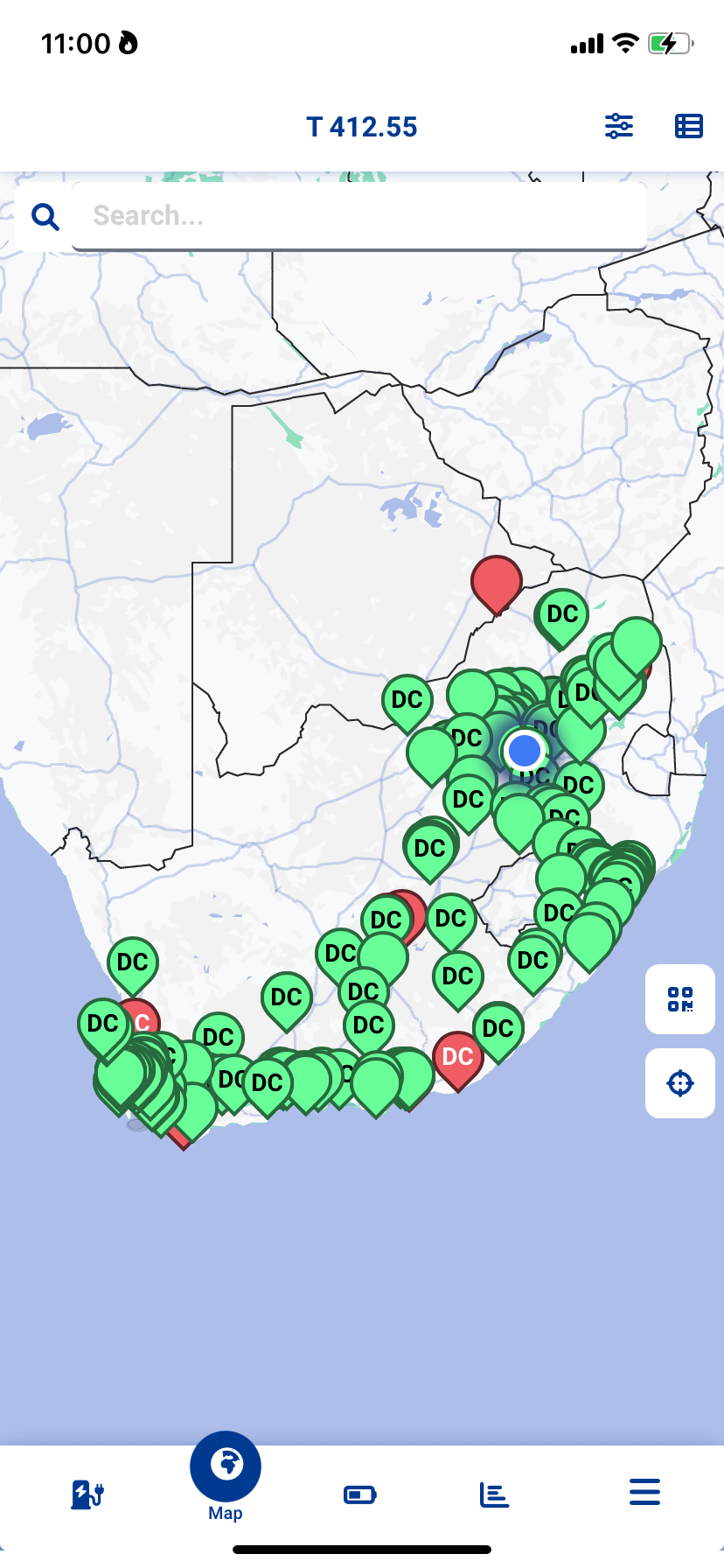
Task: Open the battery tab
Action: click(359, 1494)
